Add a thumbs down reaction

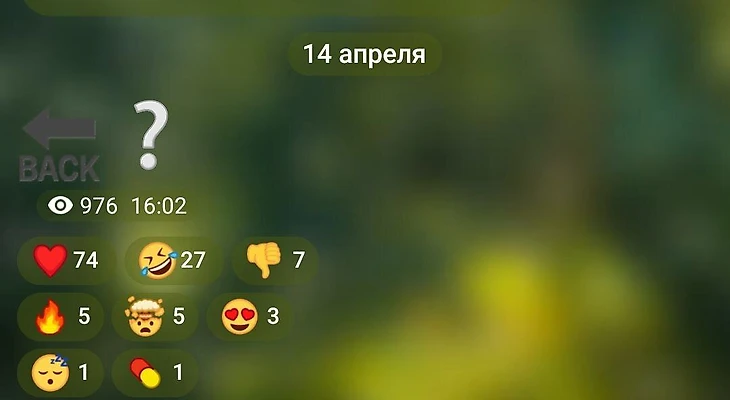(275, 261)
